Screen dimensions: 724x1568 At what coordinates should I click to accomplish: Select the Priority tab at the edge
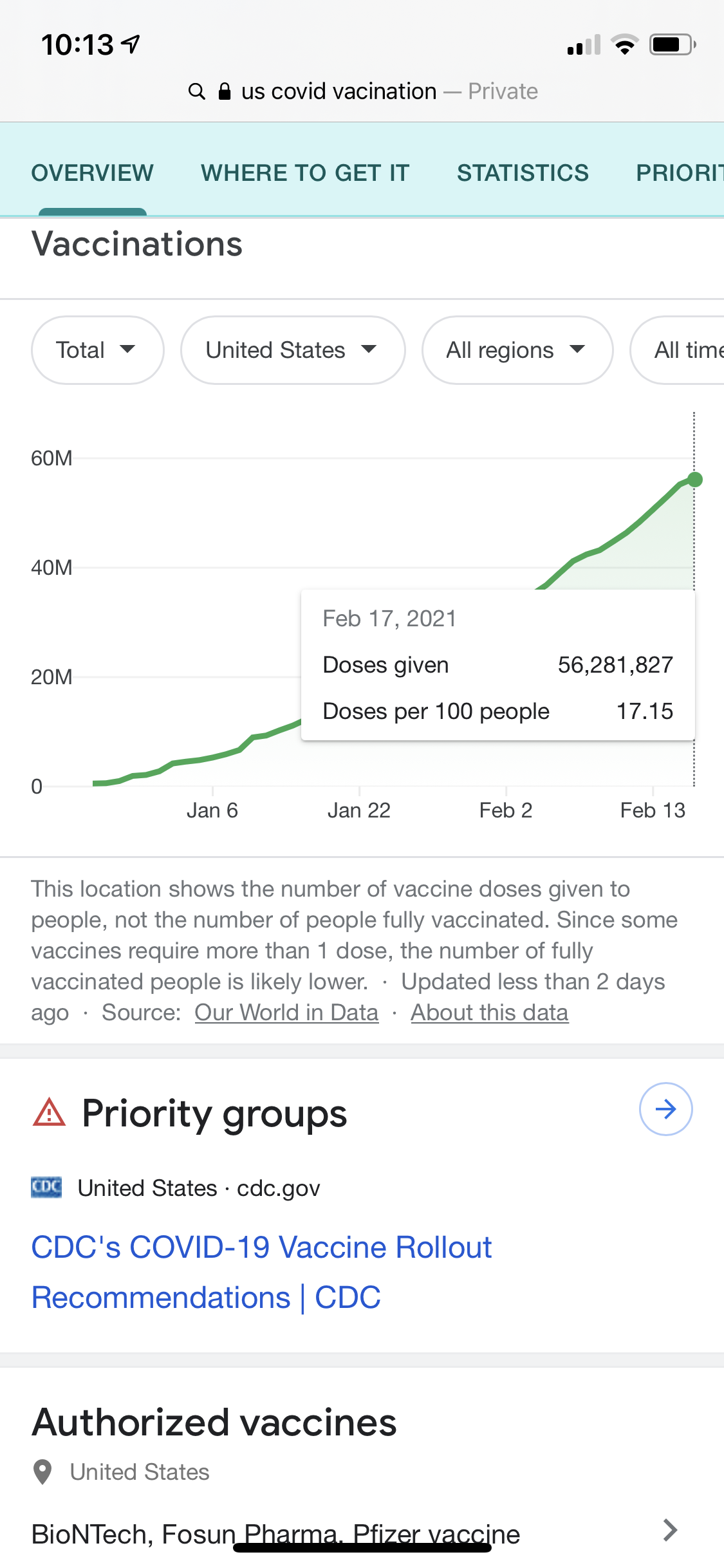point(679,173)
